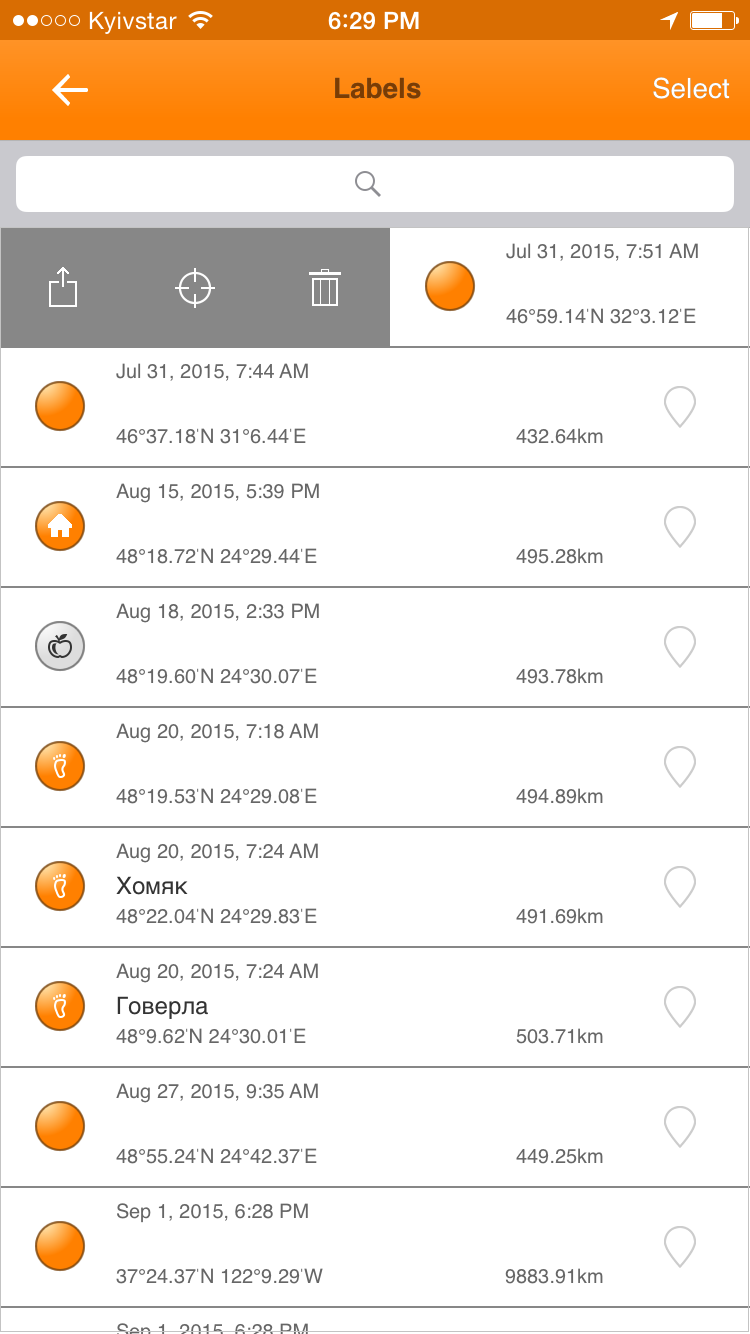Tap the pin icon on Aug 27 label
Viewport: 750px width, 1334px height.
(x=680, y=1127)
